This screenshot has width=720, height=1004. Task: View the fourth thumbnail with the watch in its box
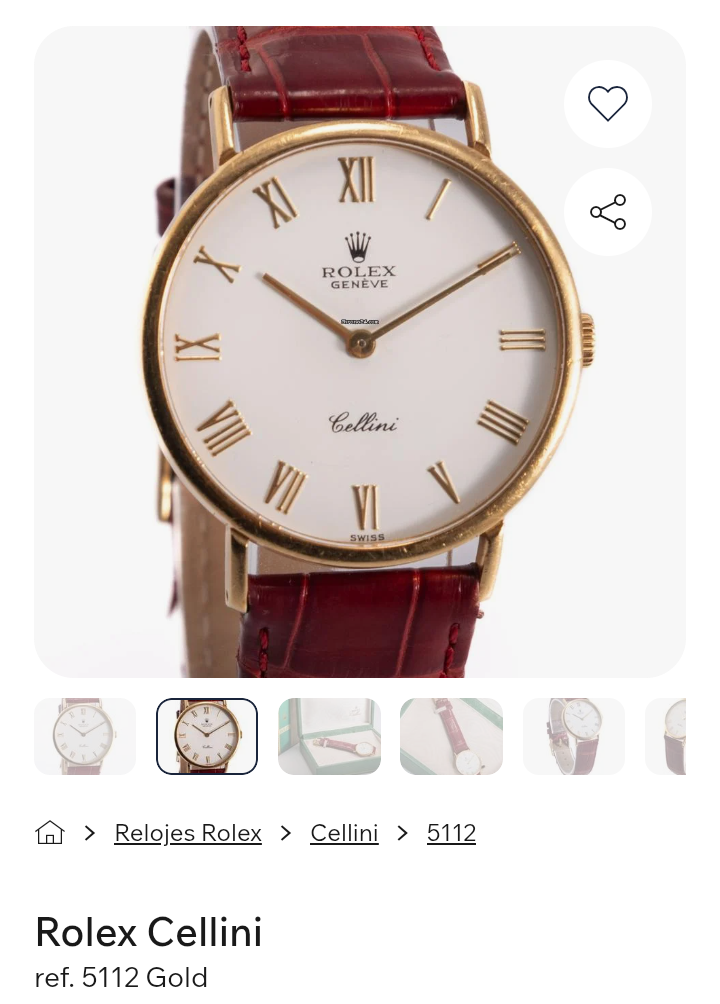pyautogui.click(x=451, y=736)
